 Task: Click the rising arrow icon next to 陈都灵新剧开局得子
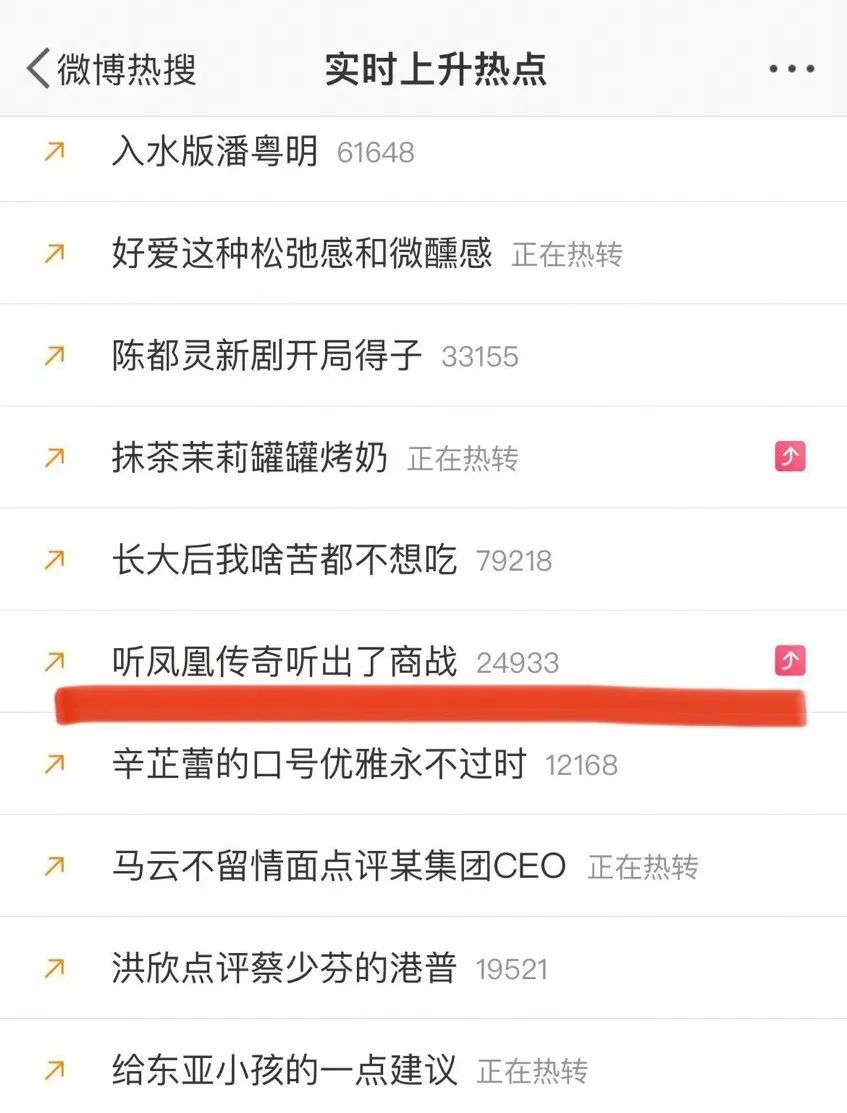click(x=57, y=356)
